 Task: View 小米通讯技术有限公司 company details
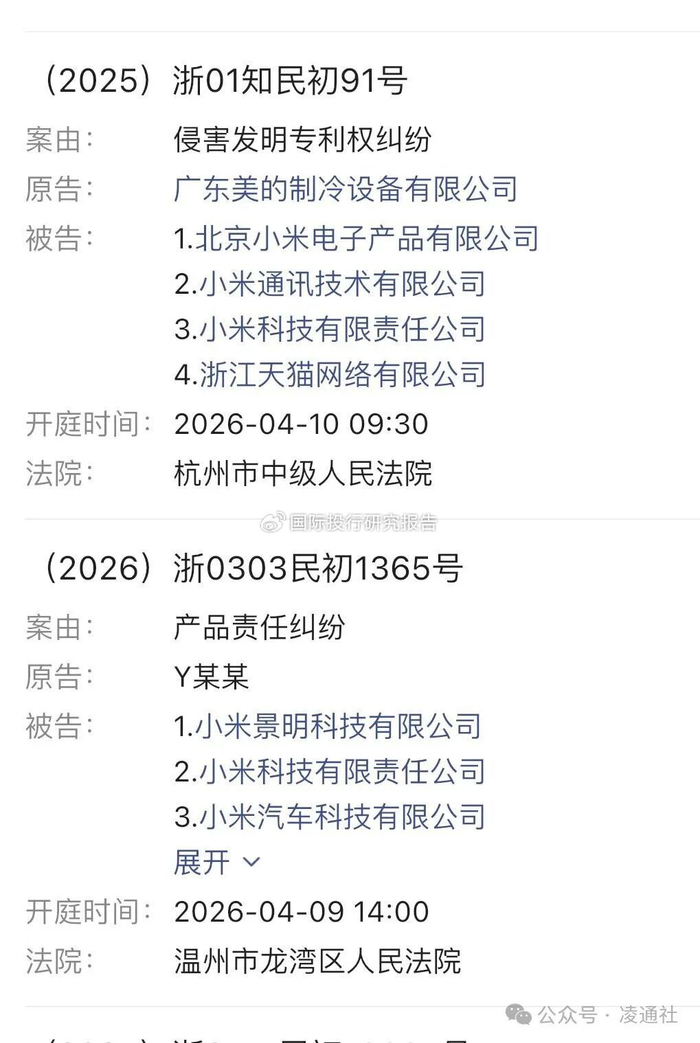point(341,284)
